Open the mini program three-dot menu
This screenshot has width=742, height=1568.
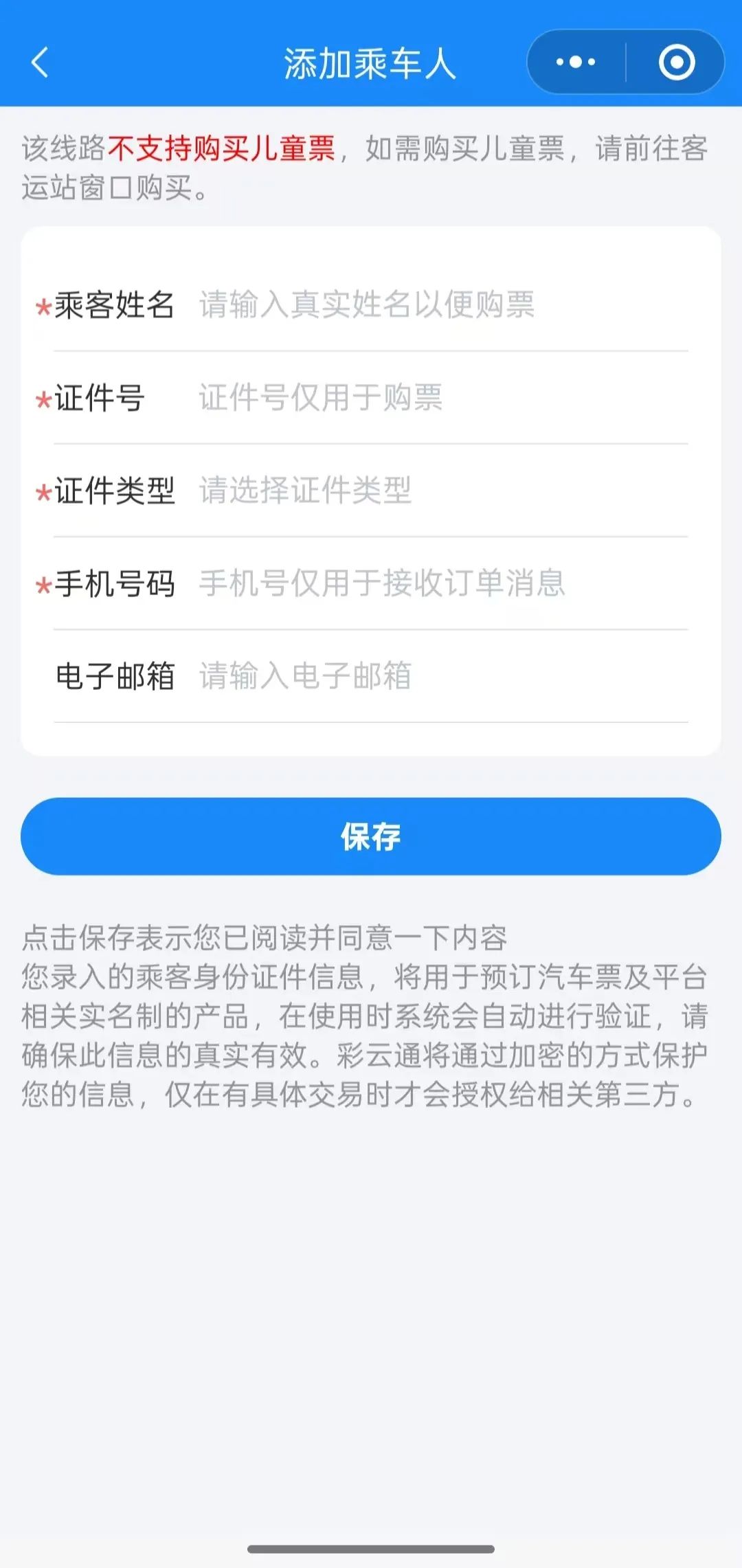click(576, 62)
